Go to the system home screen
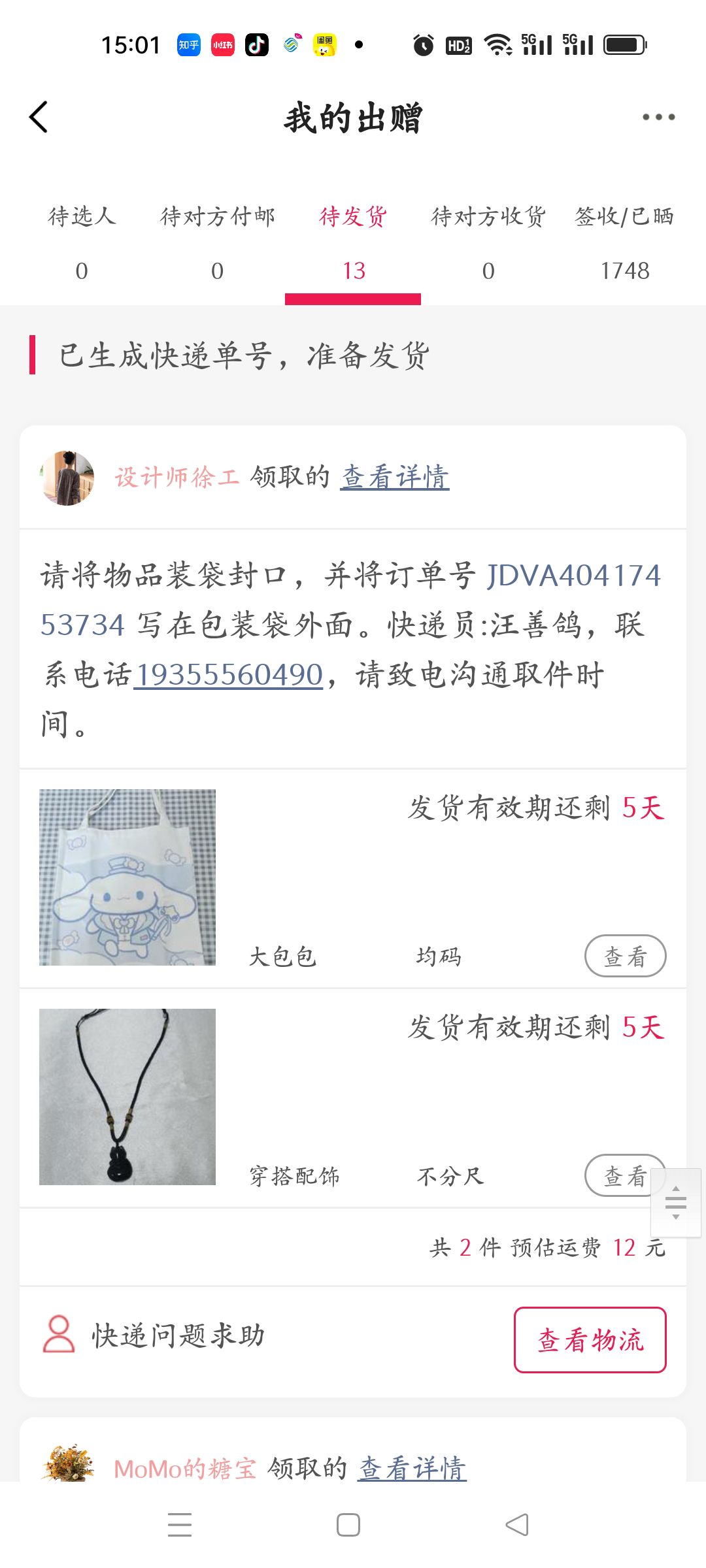The width and height of the screenshot is (706, 1568). pos(348,1526)
